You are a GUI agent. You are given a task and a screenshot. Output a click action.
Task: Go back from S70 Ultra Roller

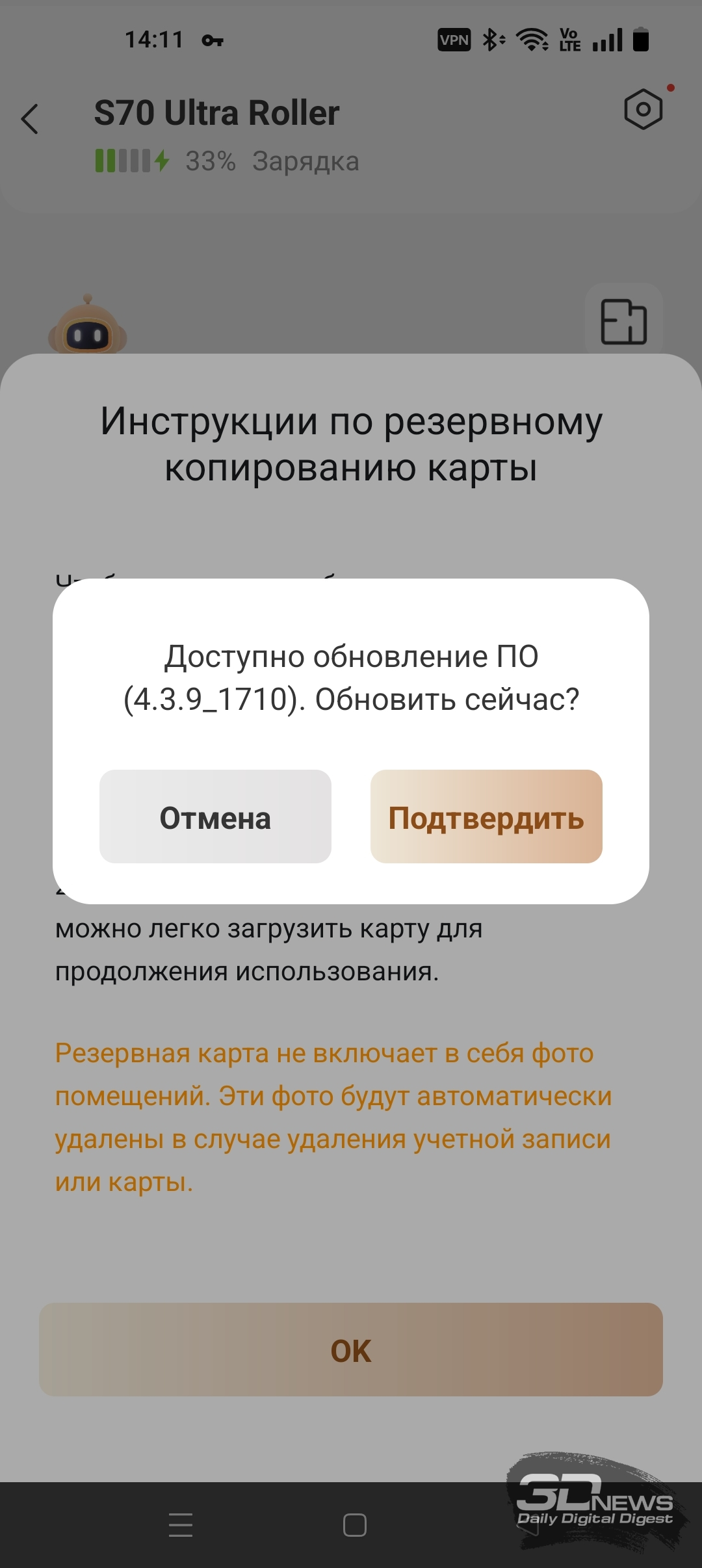(x=30, y=119)
